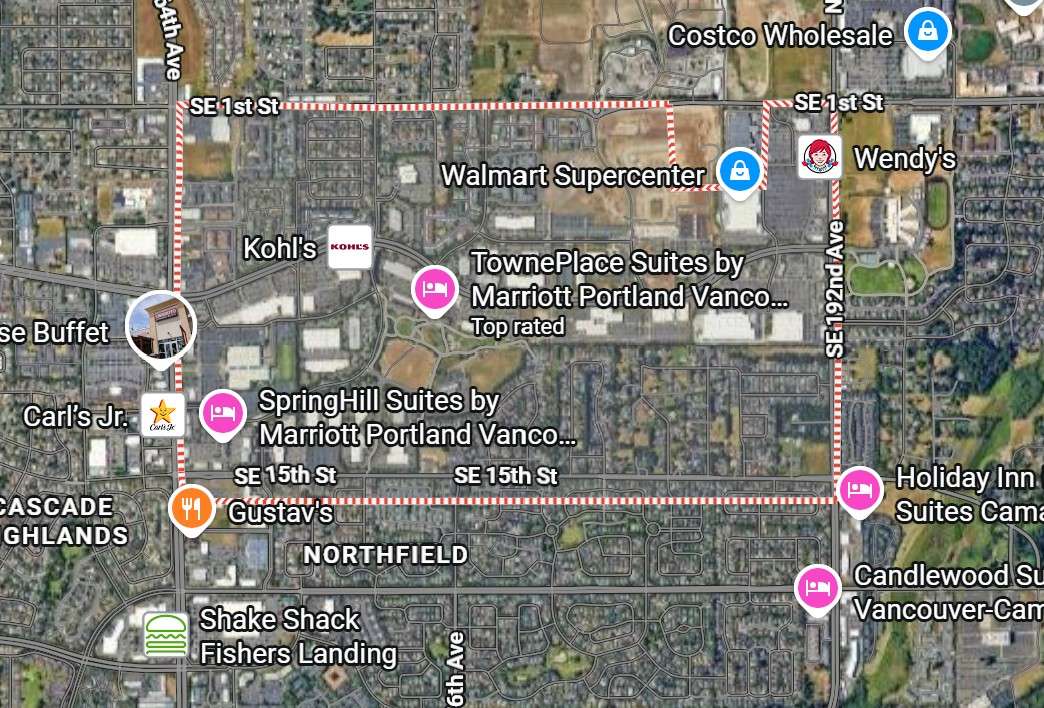
Task: View TownePlace Suites by Marriott hotel pin
Action: pyautogui.click(x=435, y=289)
